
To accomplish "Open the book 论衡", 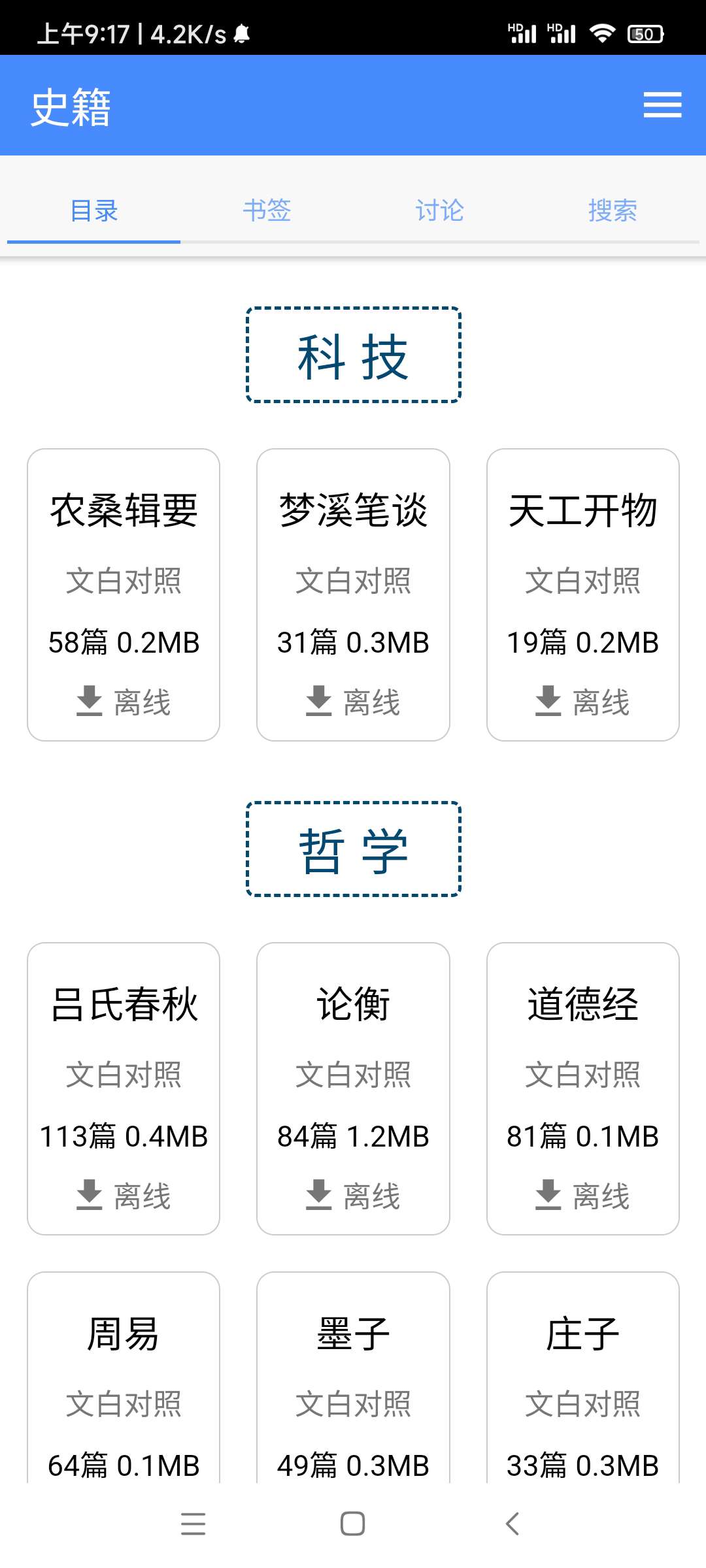I will click(x=353, y=1005).
